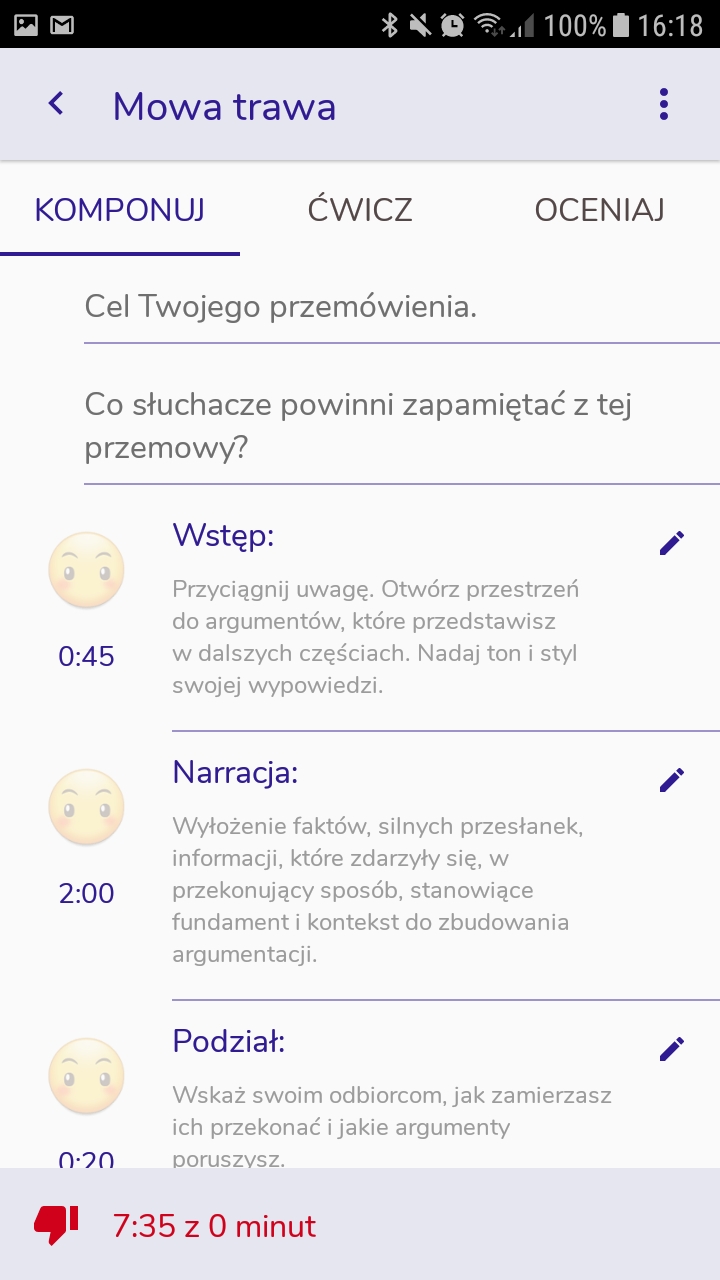Go back using the app bar arrow

point(56,104)
